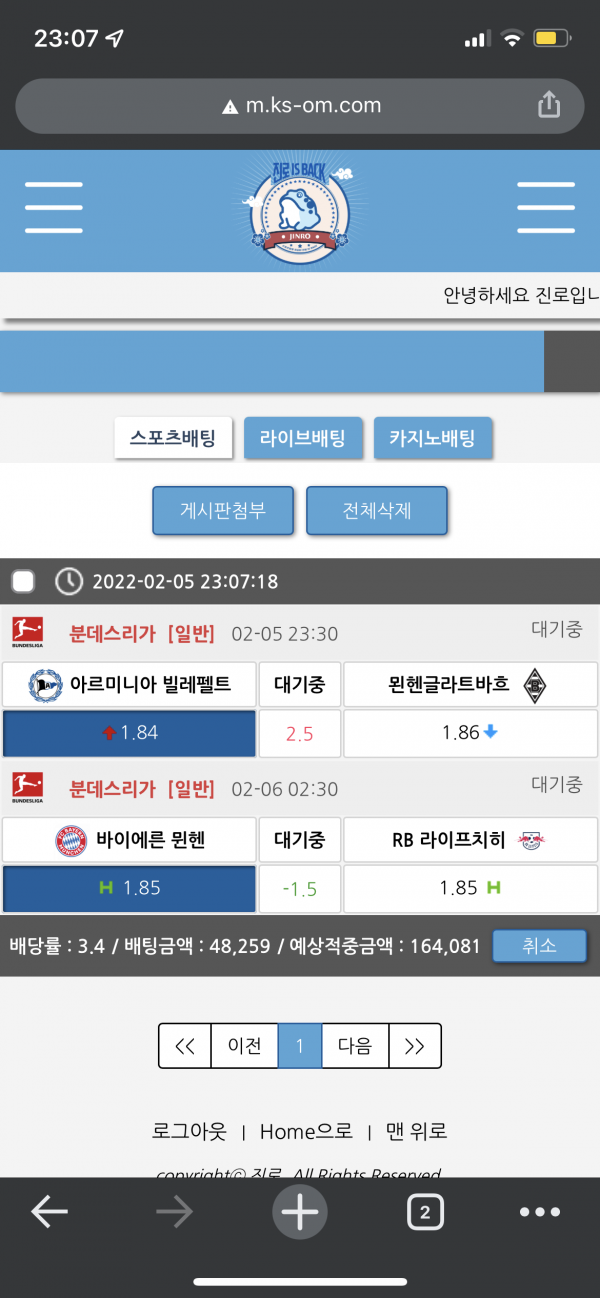
Task: Select page 1 in pagination
Action: [x=300, y=1046]
